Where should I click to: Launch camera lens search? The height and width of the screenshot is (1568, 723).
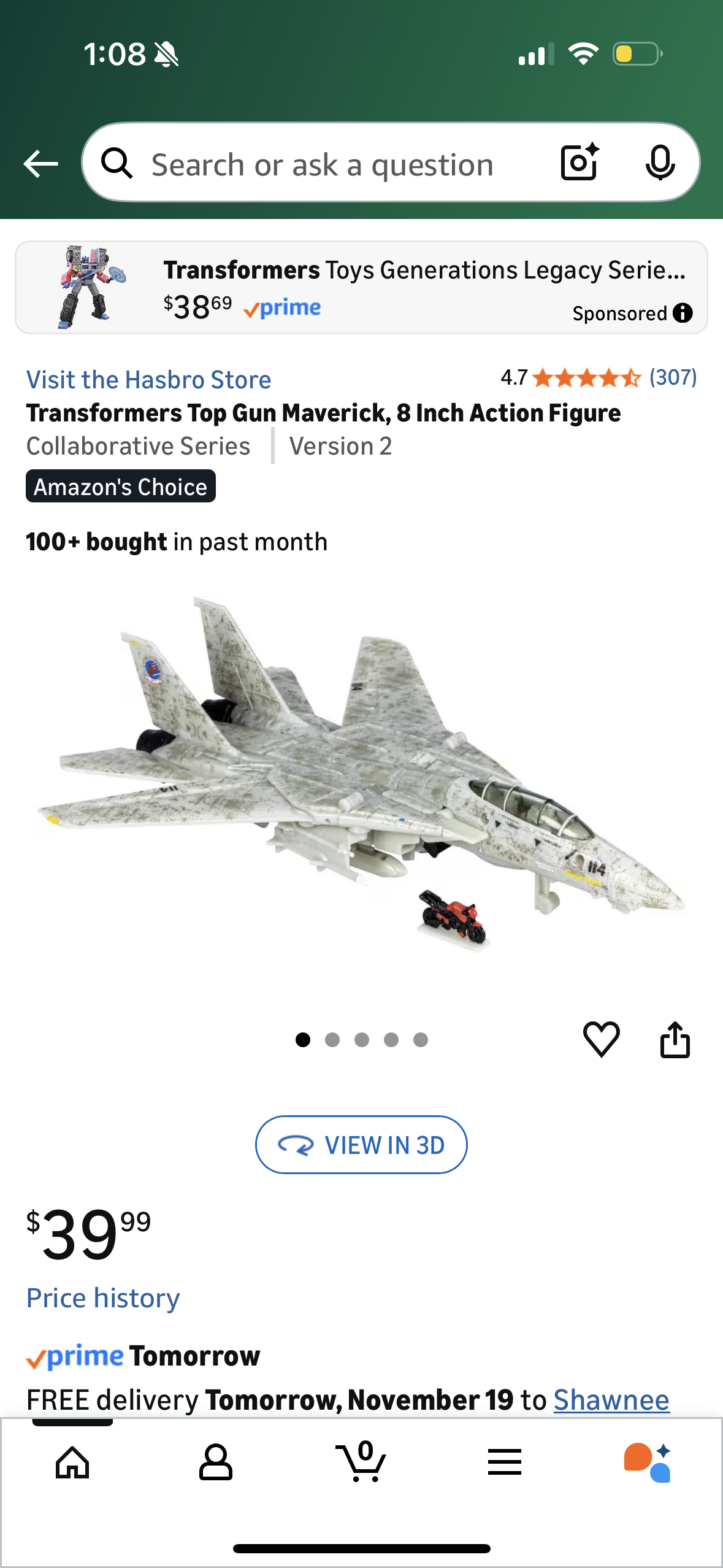coord(580,163)
